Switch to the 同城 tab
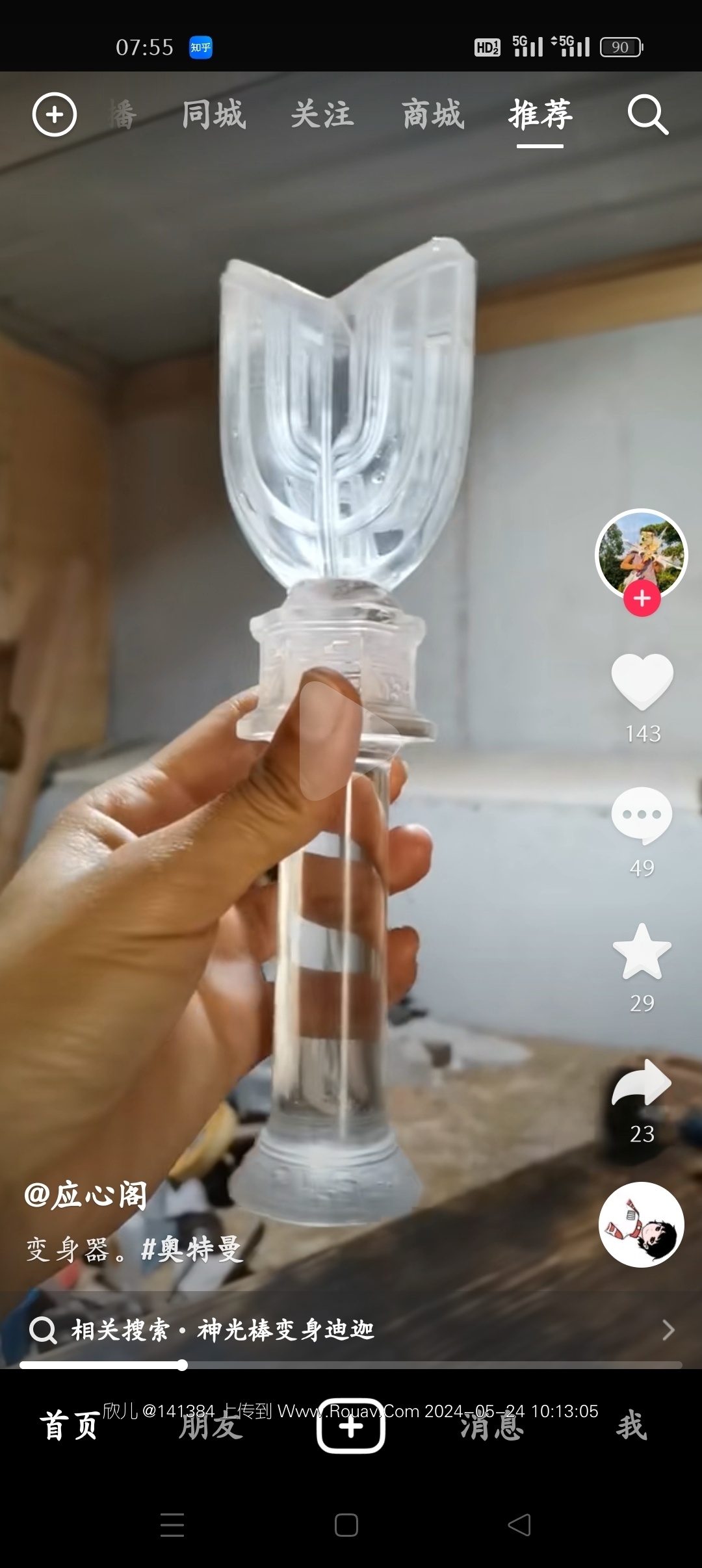 point(214,115)
